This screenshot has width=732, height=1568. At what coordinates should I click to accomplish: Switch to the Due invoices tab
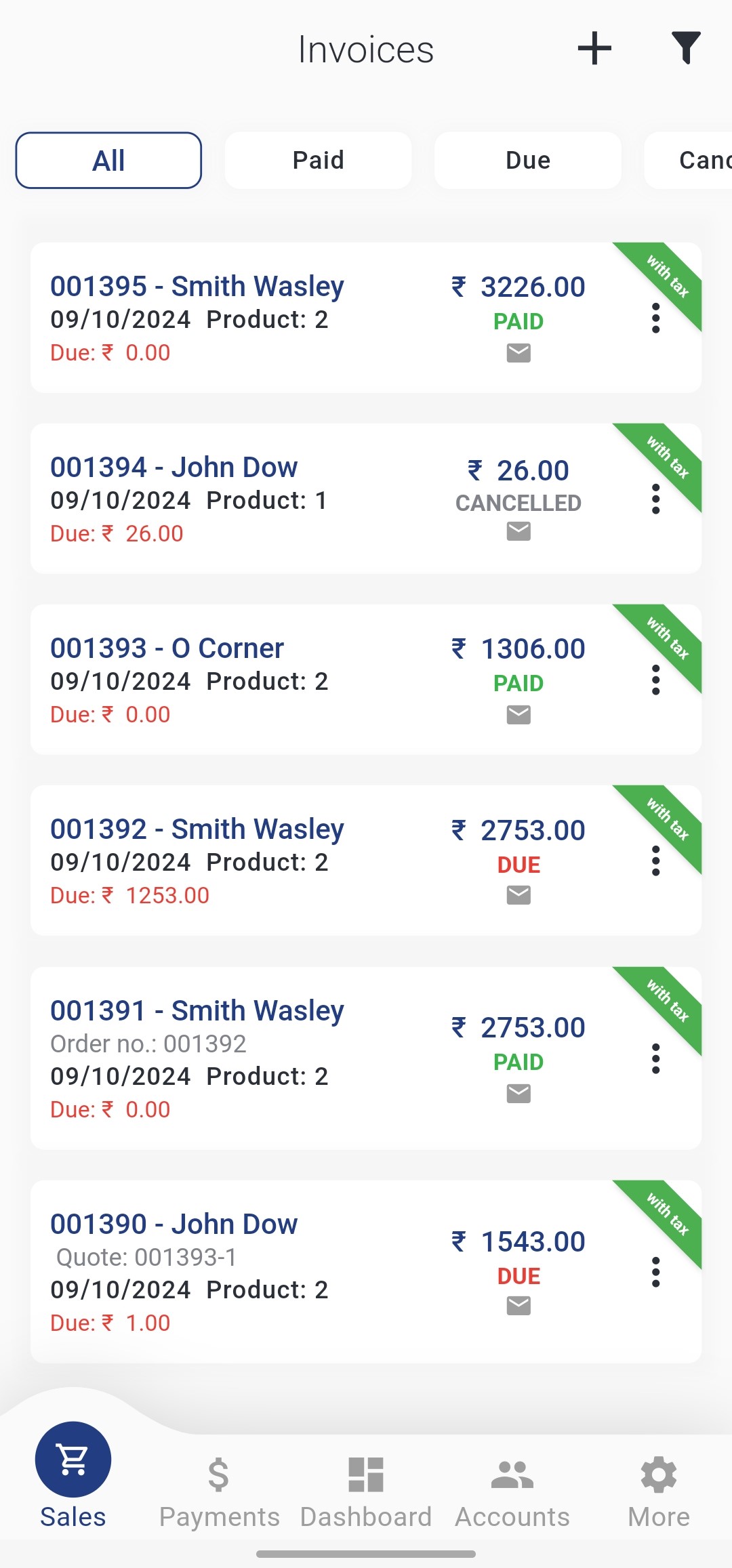pos(528,160)
